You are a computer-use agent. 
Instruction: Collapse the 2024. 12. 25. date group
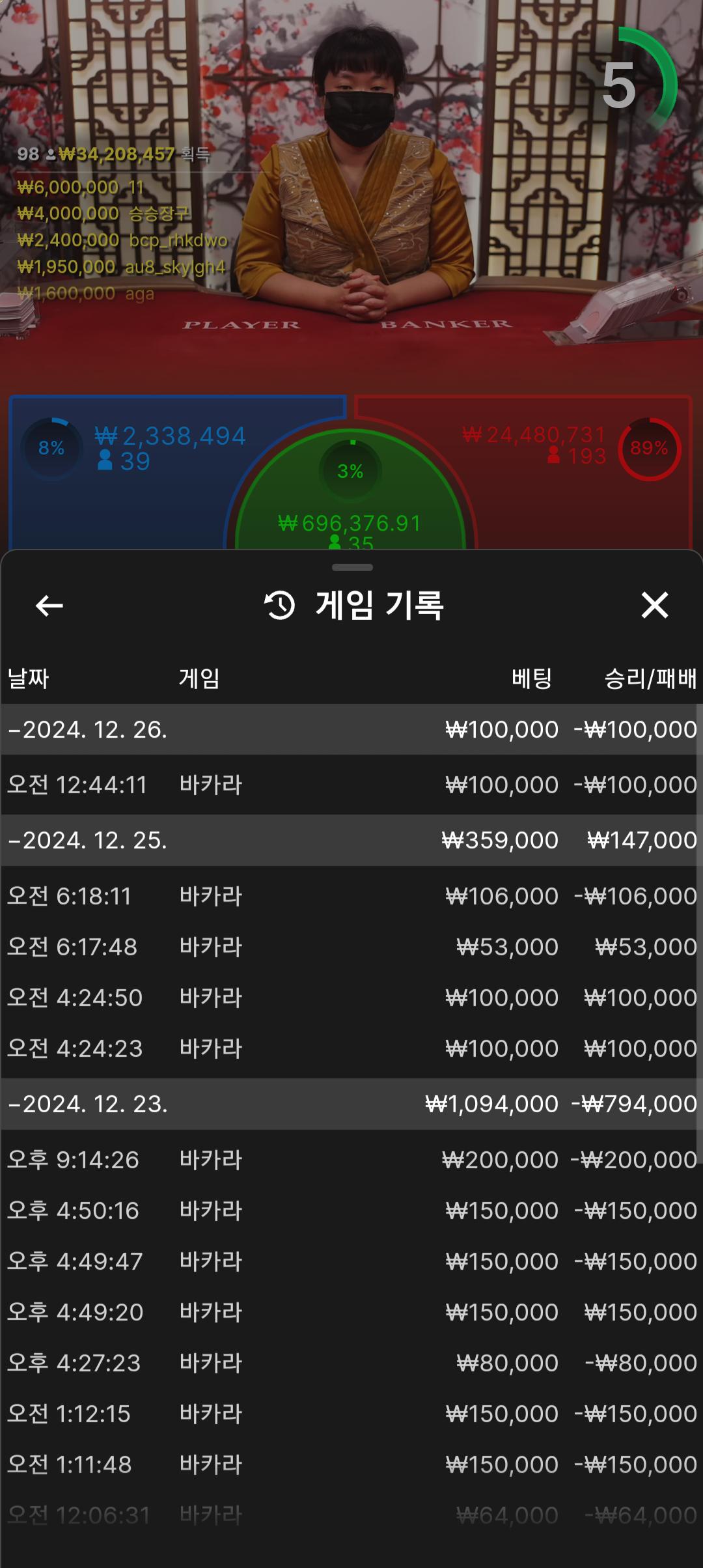(x=88, y=840)
